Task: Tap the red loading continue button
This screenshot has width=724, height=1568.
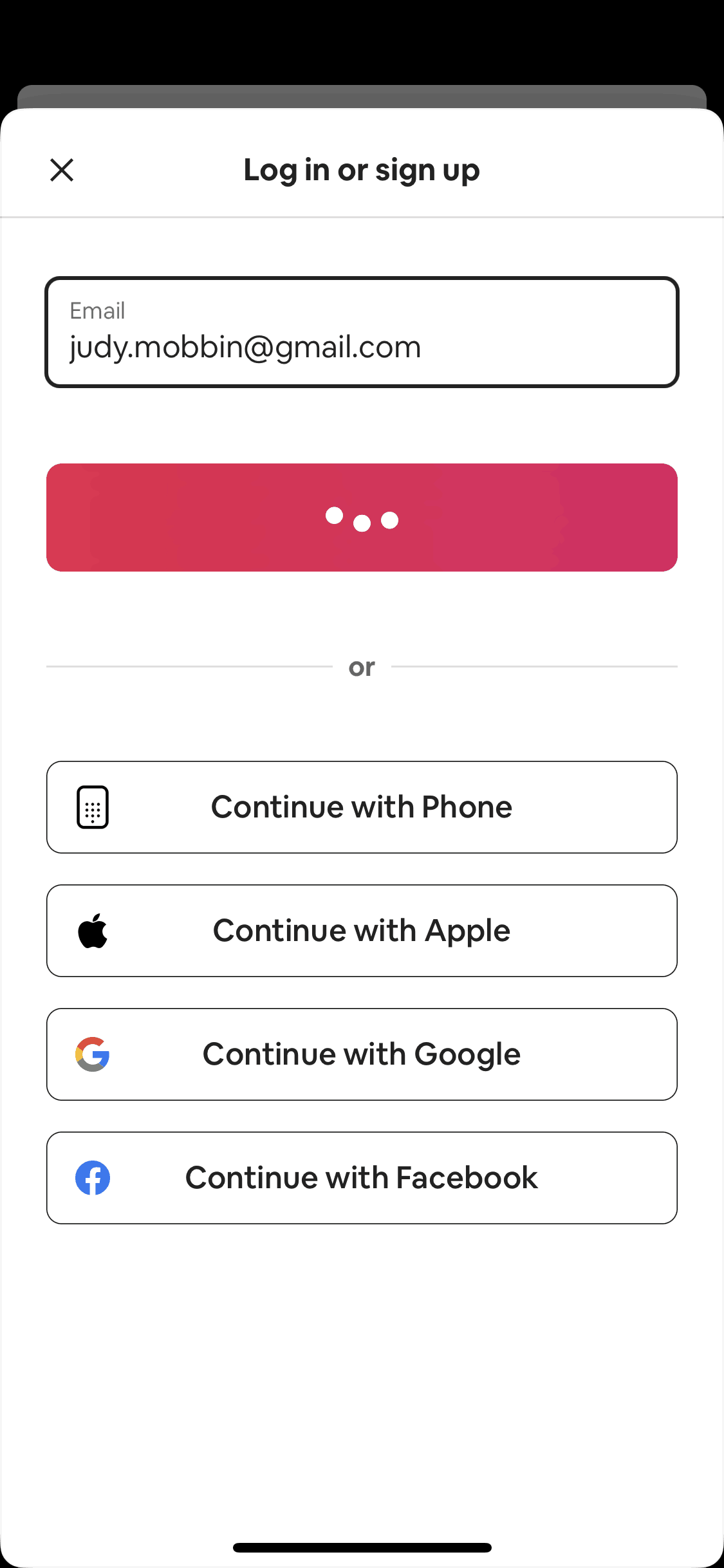Action: (362, 518)
